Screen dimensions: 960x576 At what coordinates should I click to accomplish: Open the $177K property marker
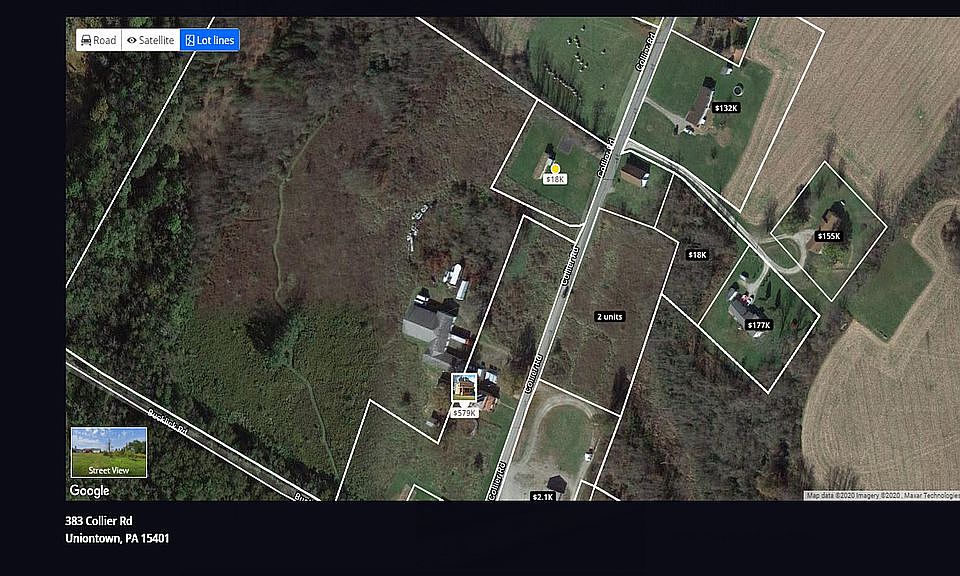pyautogui.click(x=759, y=325)
